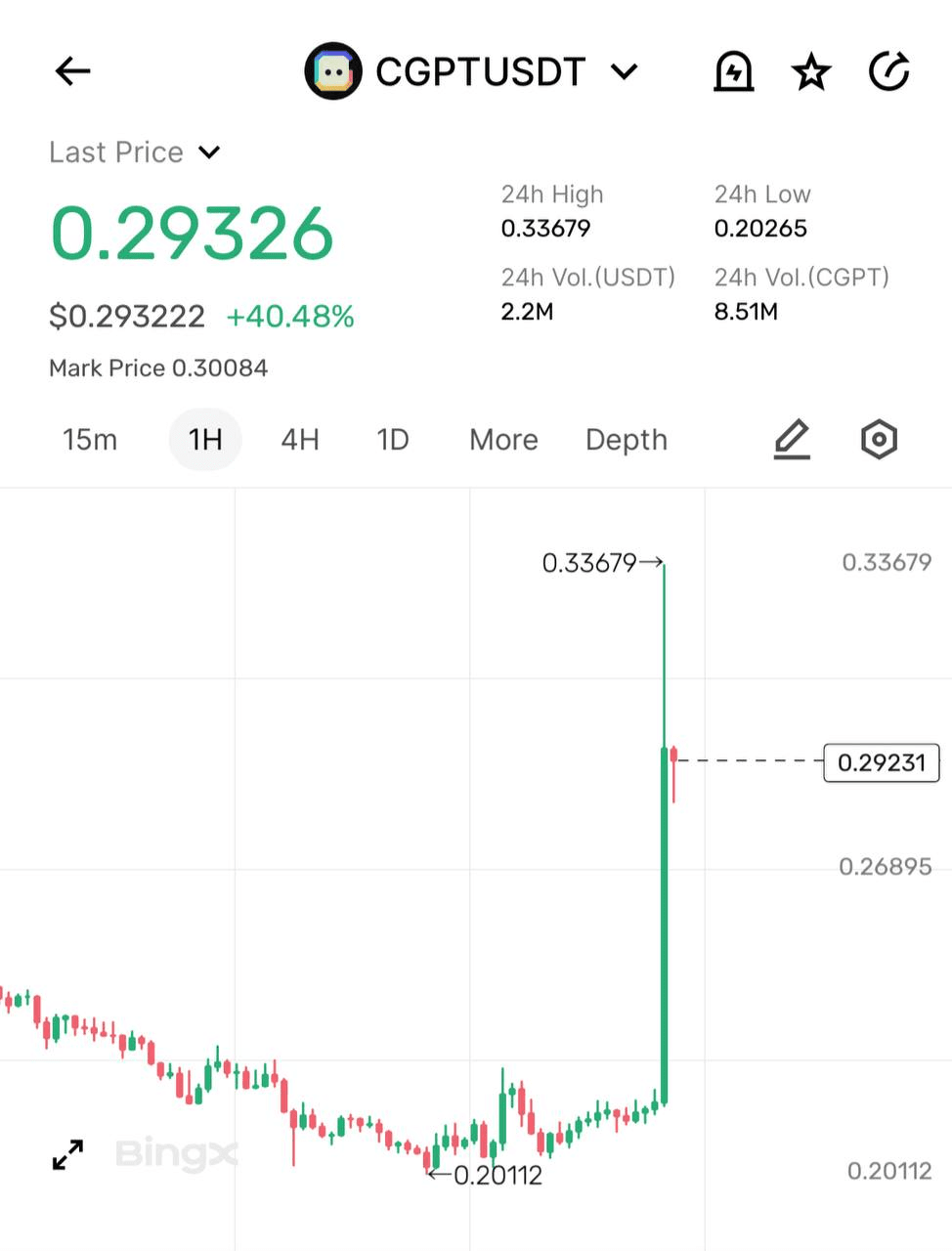
Task: View the Depth chart
Action: pyautogui.click(x=626, y=440)
